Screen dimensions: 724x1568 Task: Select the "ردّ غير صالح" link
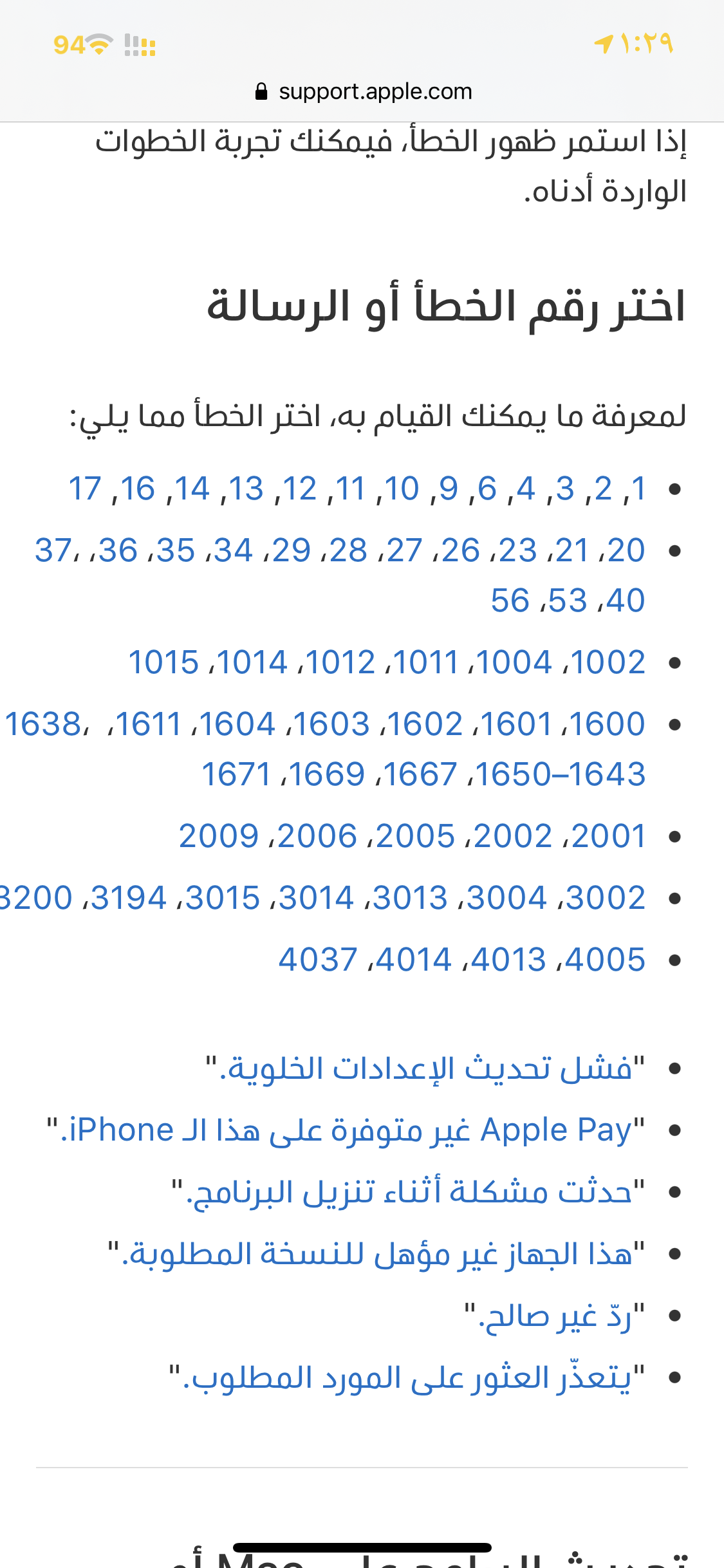pyautogui.click(x=555, y=1316)
